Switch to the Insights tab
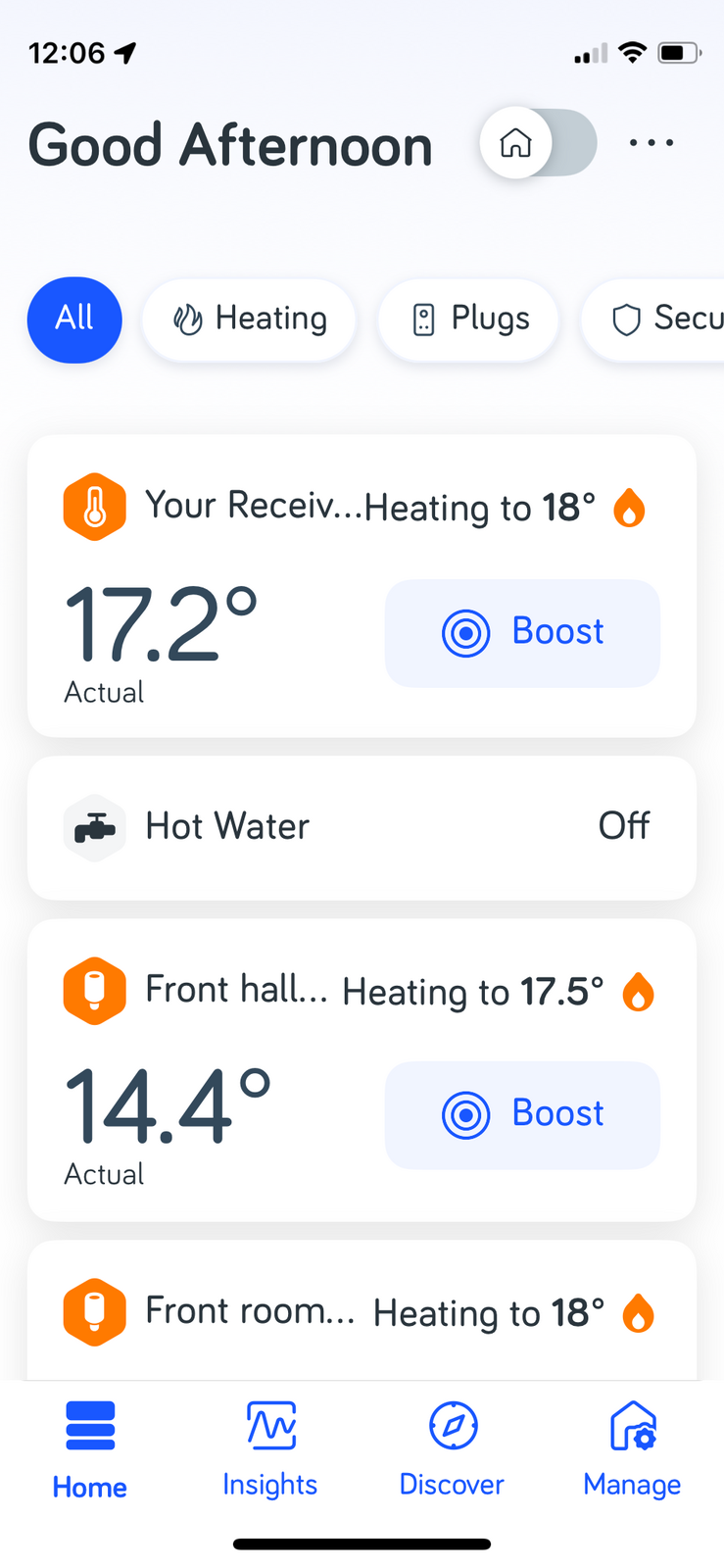The image size is (724, 1568). tap(270, 1450)
